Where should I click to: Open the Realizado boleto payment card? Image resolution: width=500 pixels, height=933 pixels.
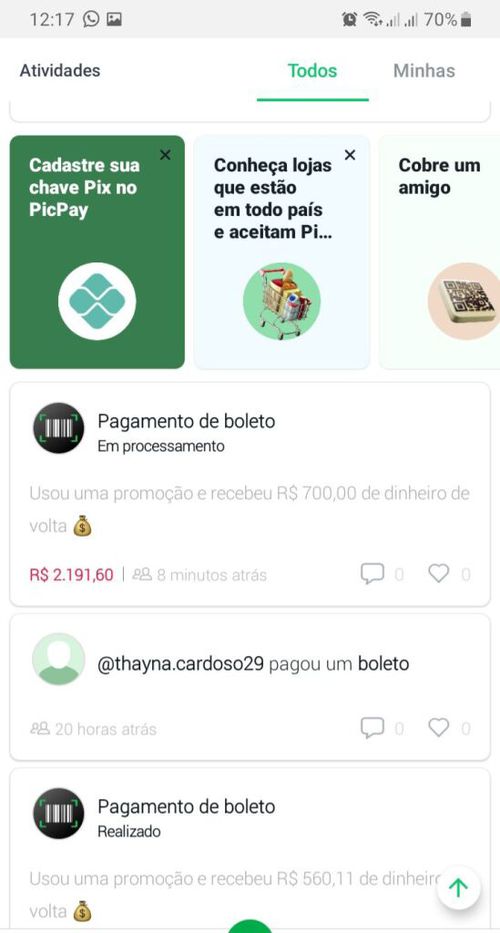pos(250,848)
